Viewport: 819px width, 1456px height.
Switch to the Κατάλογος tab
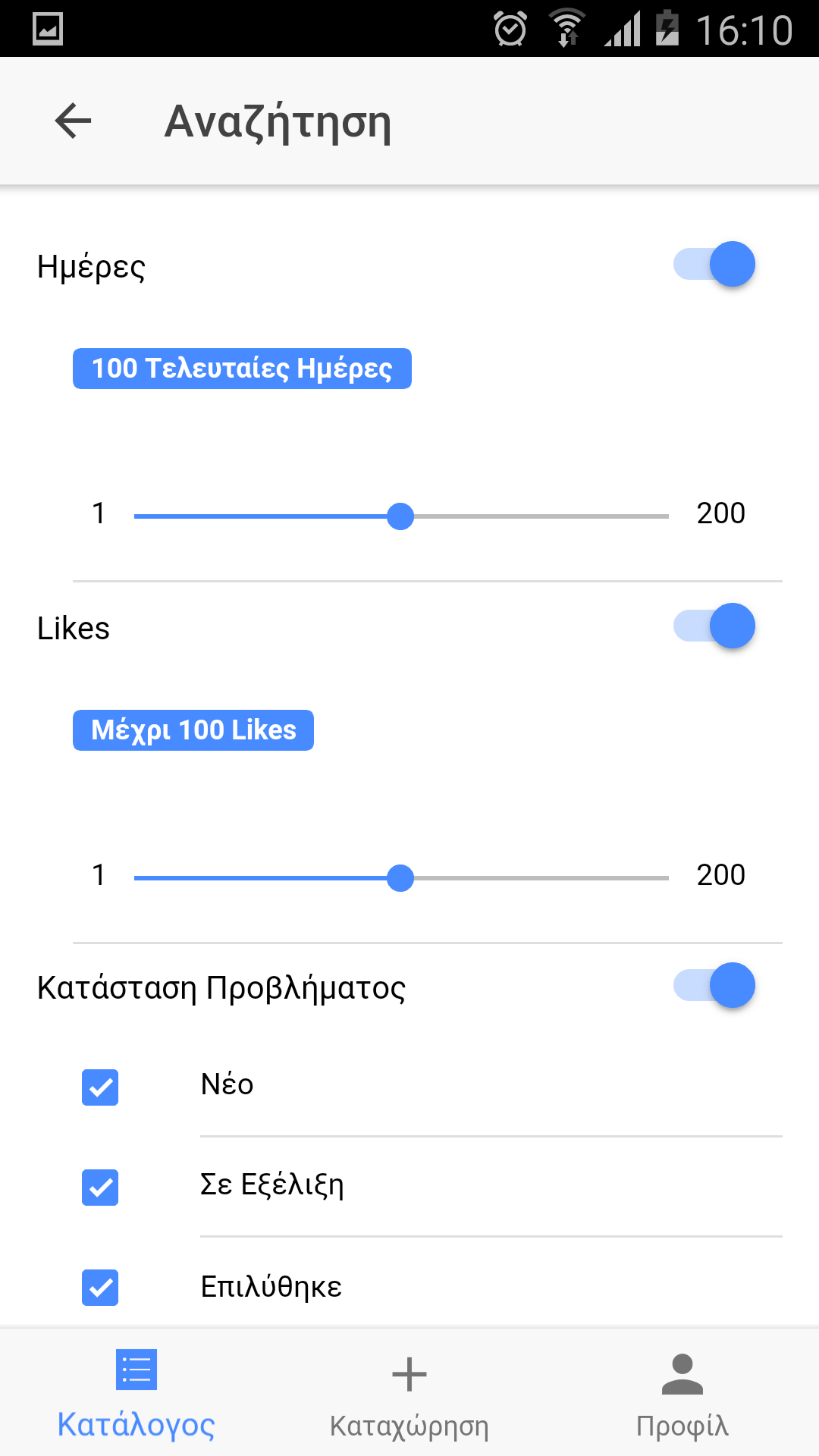click(x=136, y=1394)
